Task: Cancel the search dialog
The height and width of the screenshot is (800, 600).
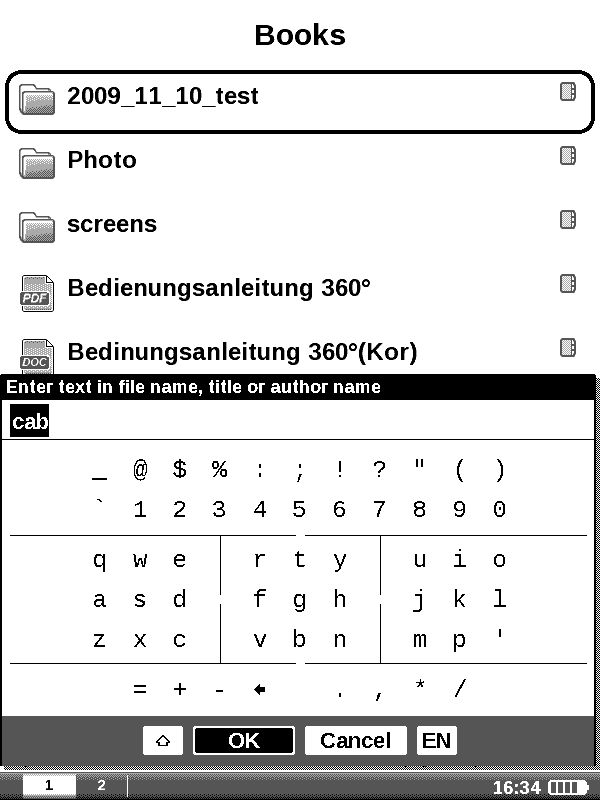Action: click(x=355, y=741)
